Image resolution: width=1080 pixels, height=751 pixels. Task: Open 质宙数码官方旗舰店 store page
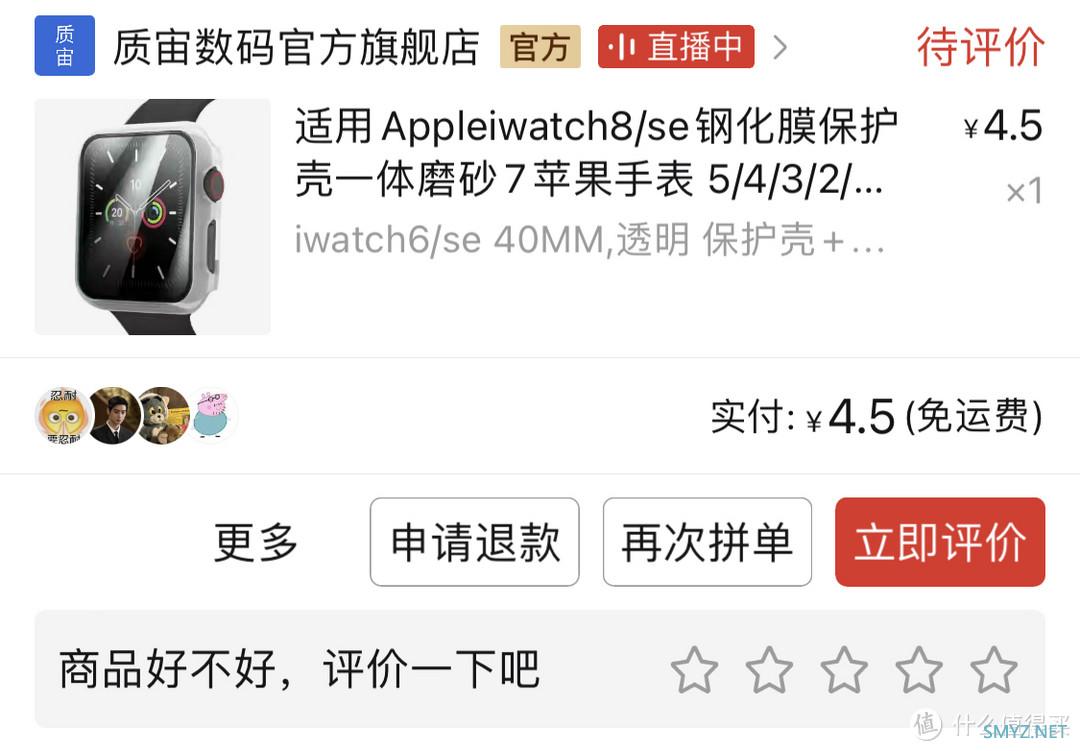pyautogui.click(x=295, y=47)
